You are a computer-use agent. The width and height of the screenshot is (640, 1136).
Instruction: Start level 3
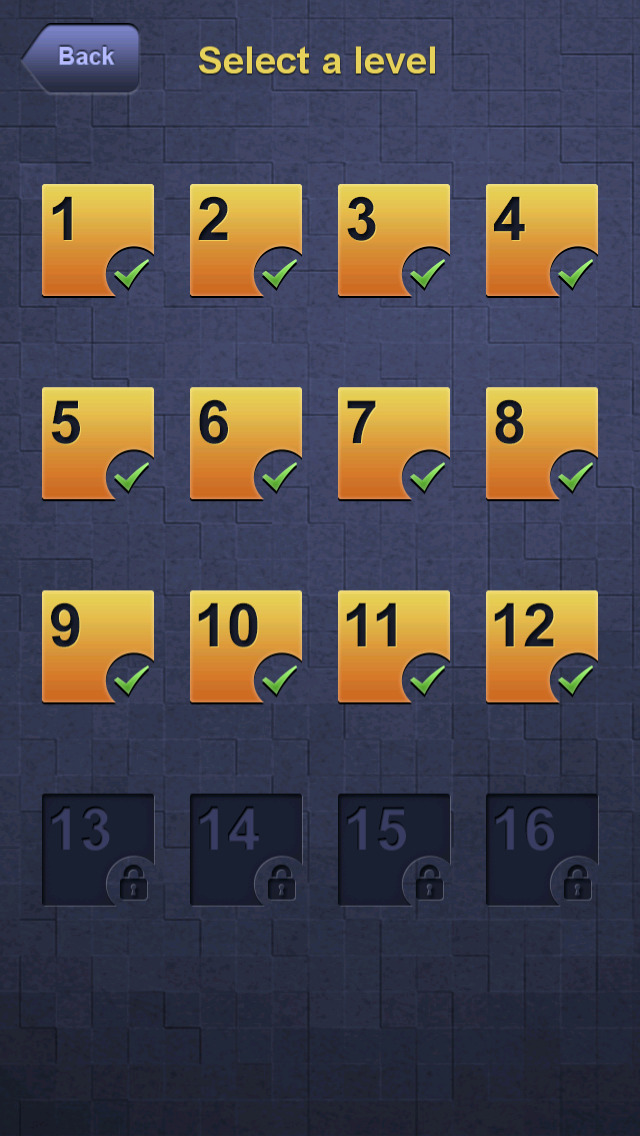tap(393, 240)
